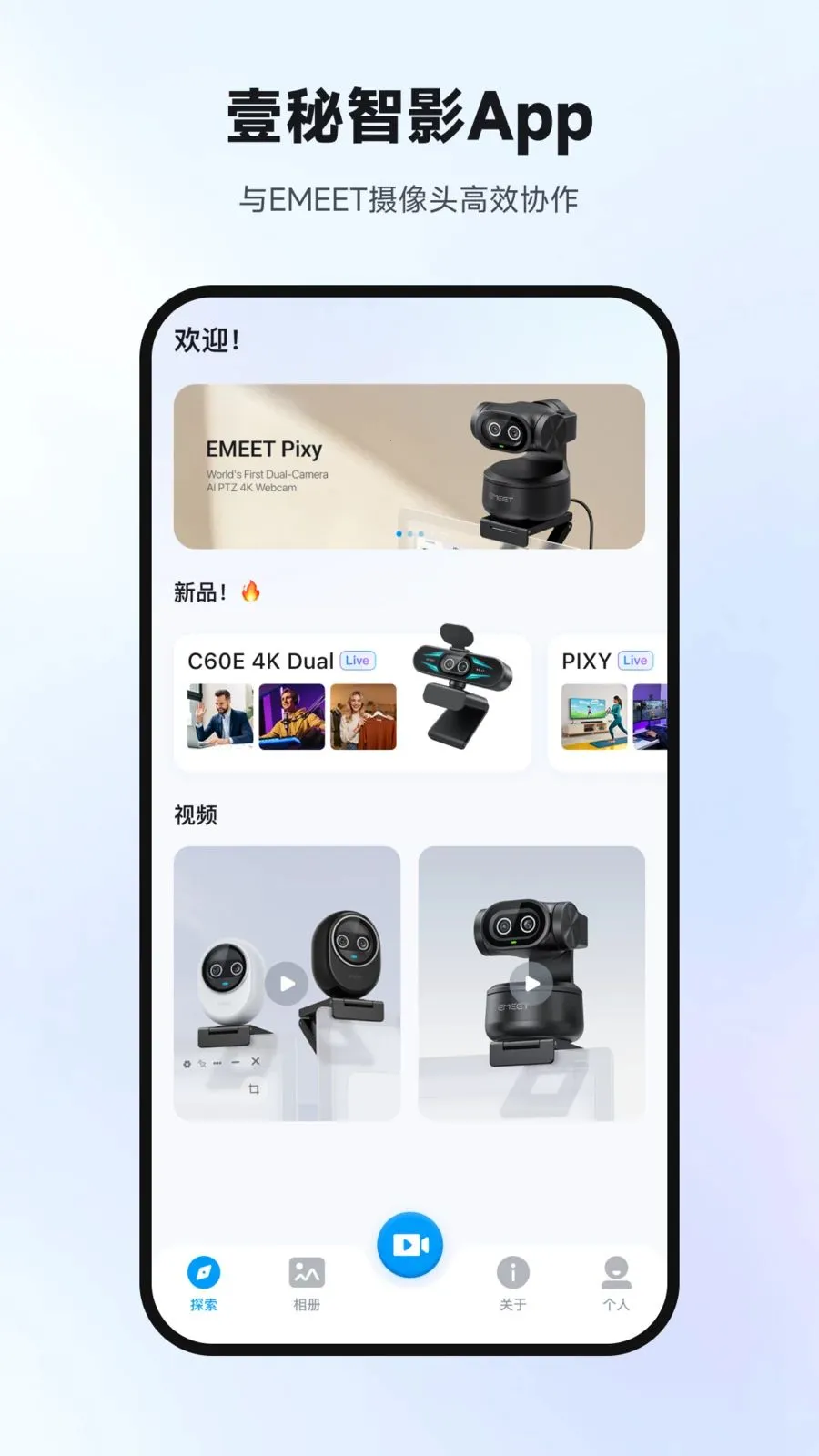Open the first presenter thumbnail under C60E
Viewport: 819px width, 1456px height.
(x=218, y=718)
